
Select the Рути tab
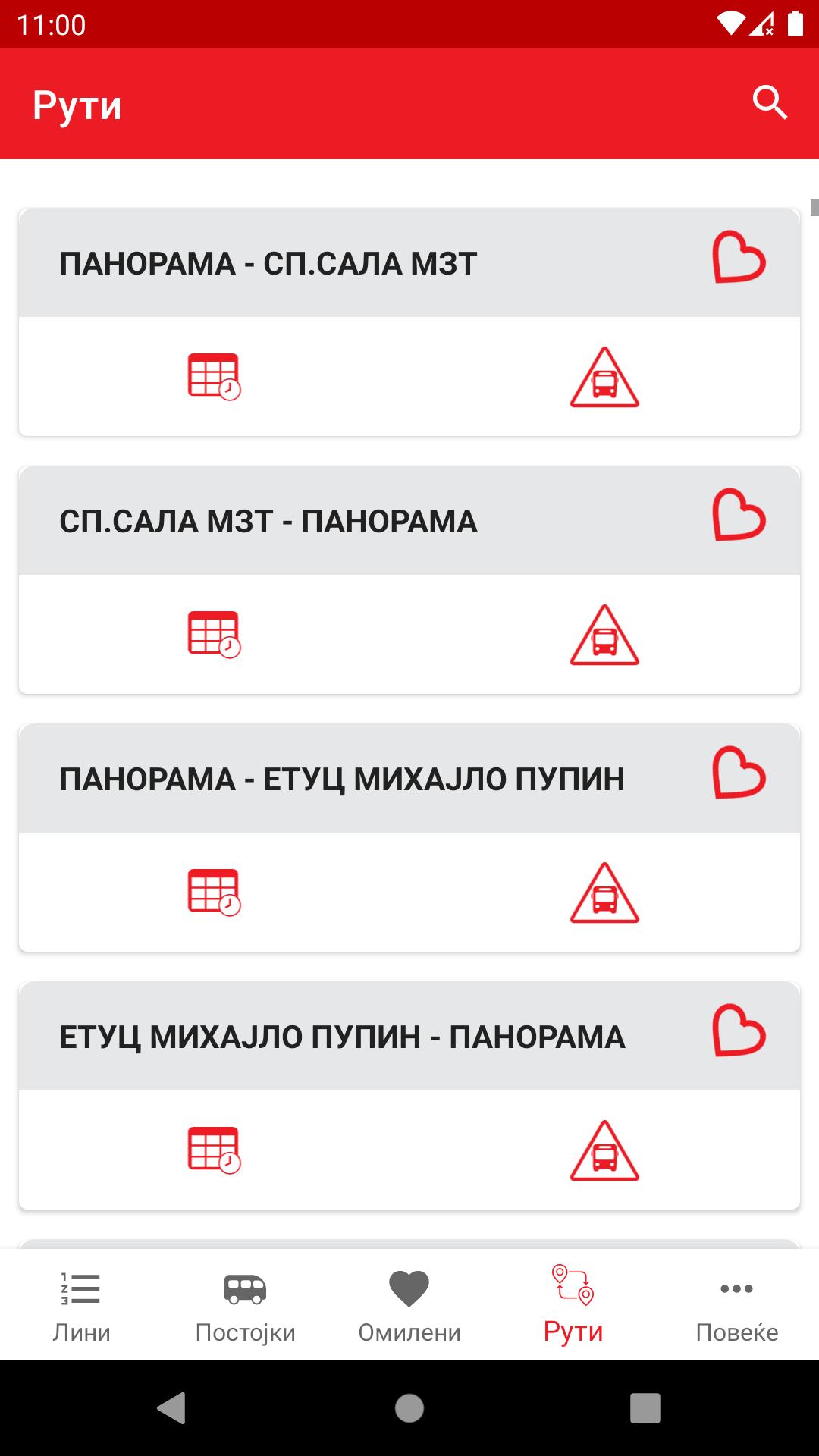[573, 1305]
